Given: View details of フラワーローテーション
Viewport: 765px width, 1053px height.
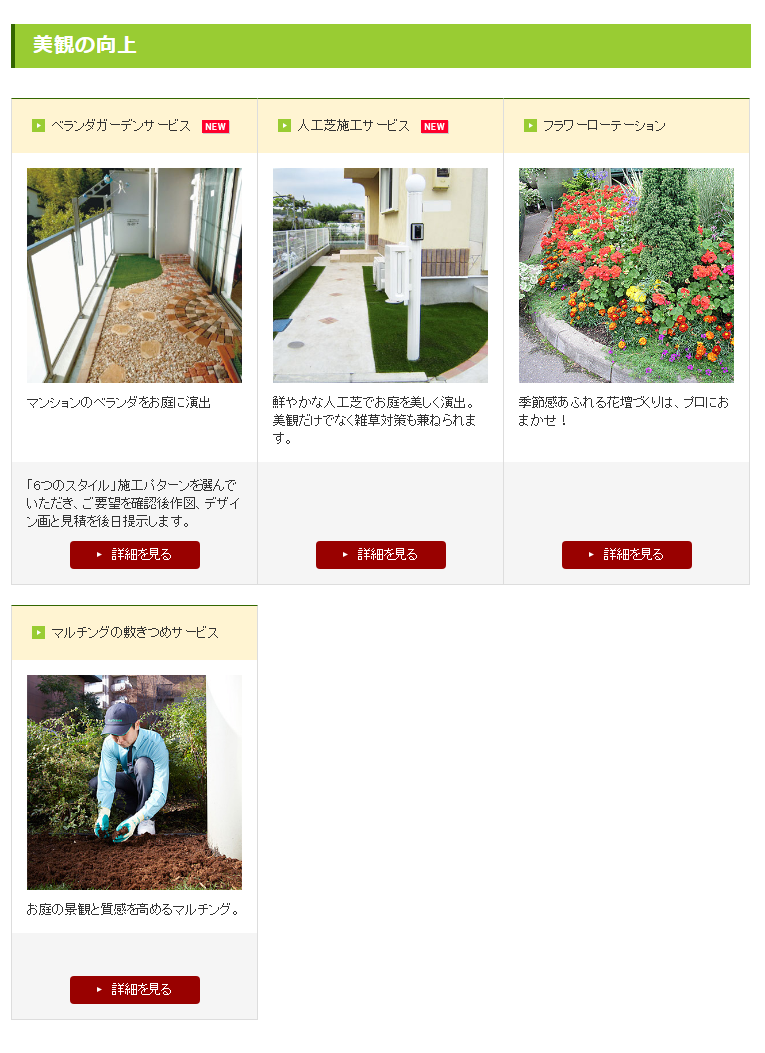Looking at the screenshot, I should (627, 555).
